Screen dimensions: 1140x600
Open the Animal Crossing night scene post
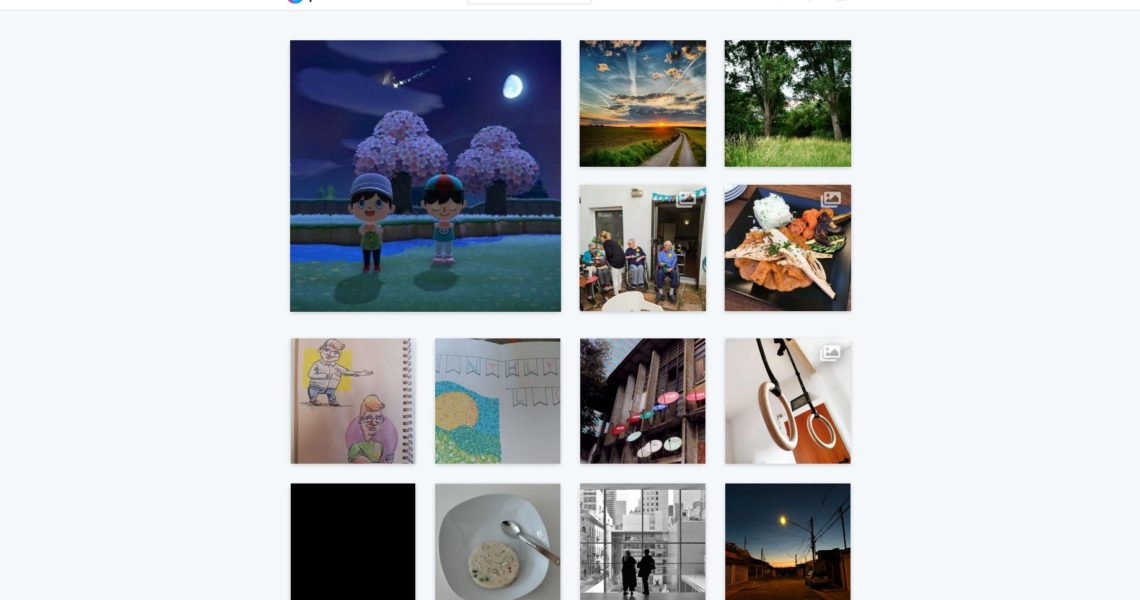[x=425, y=176]
